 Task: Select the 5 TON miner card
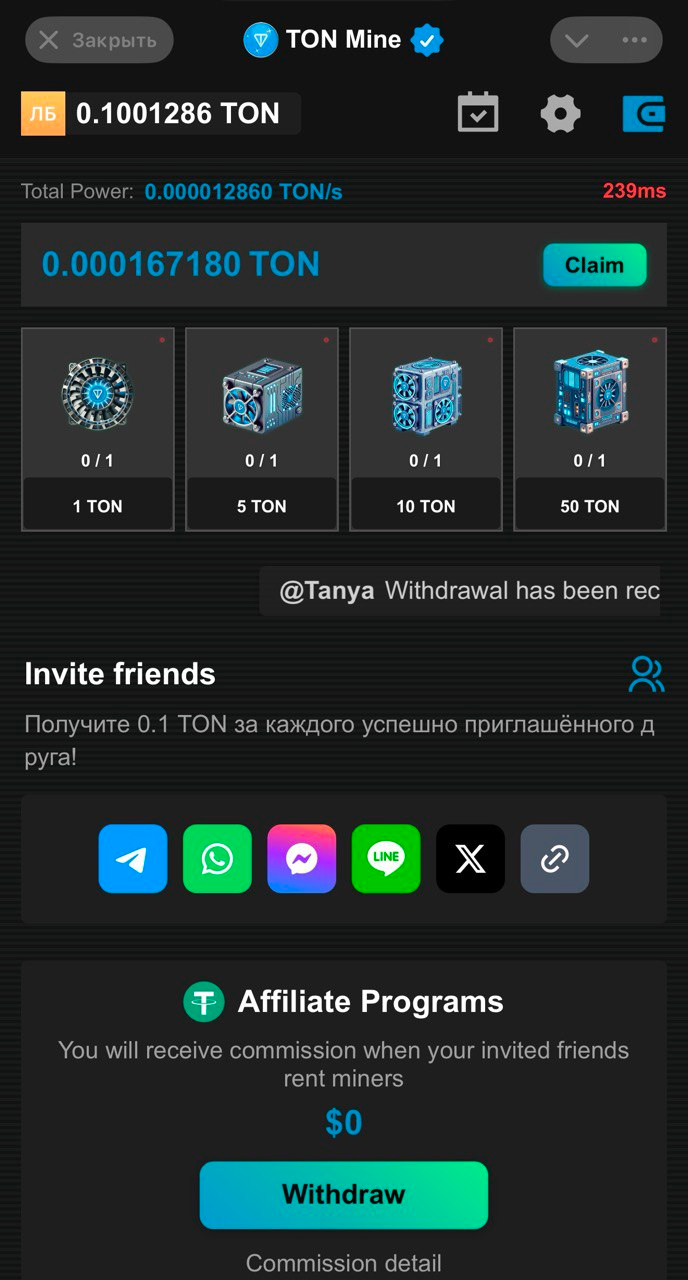(x=262, y=429)
